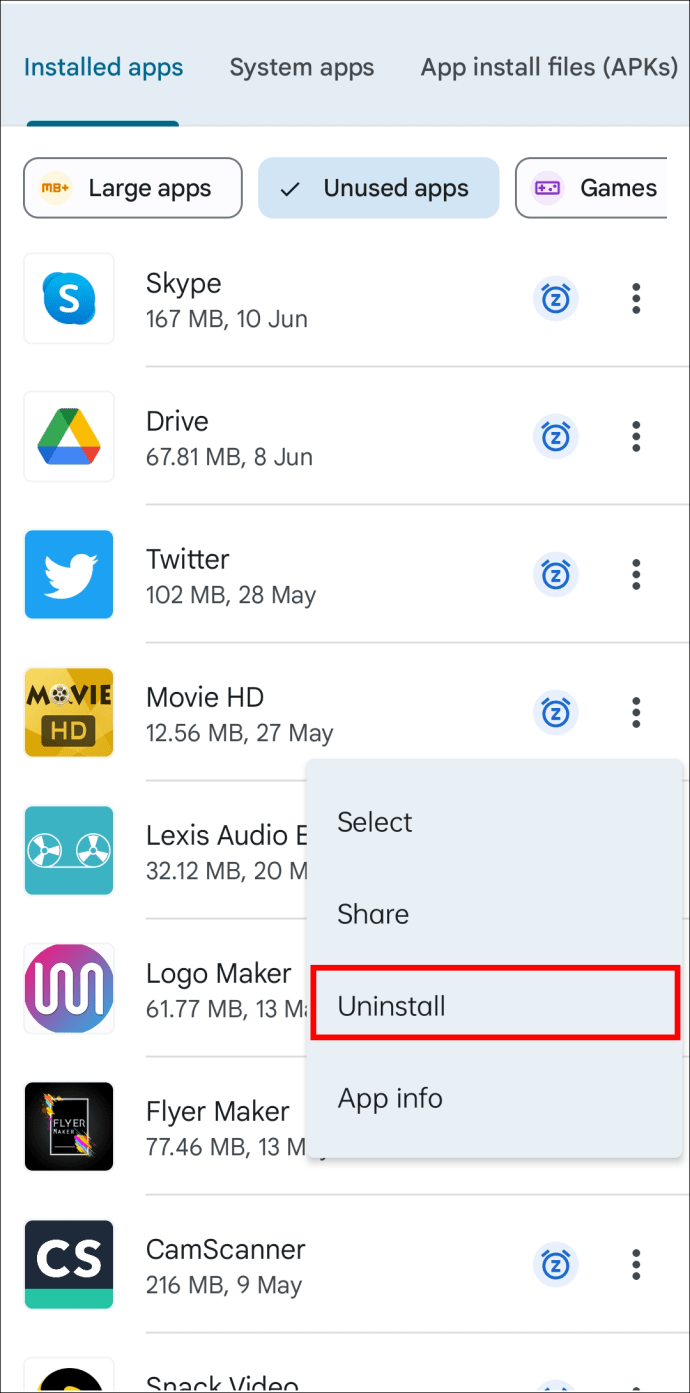The image size is (690, 1393).
Task: Open overflow menu for Drive
Action: (x=636, y=436)
